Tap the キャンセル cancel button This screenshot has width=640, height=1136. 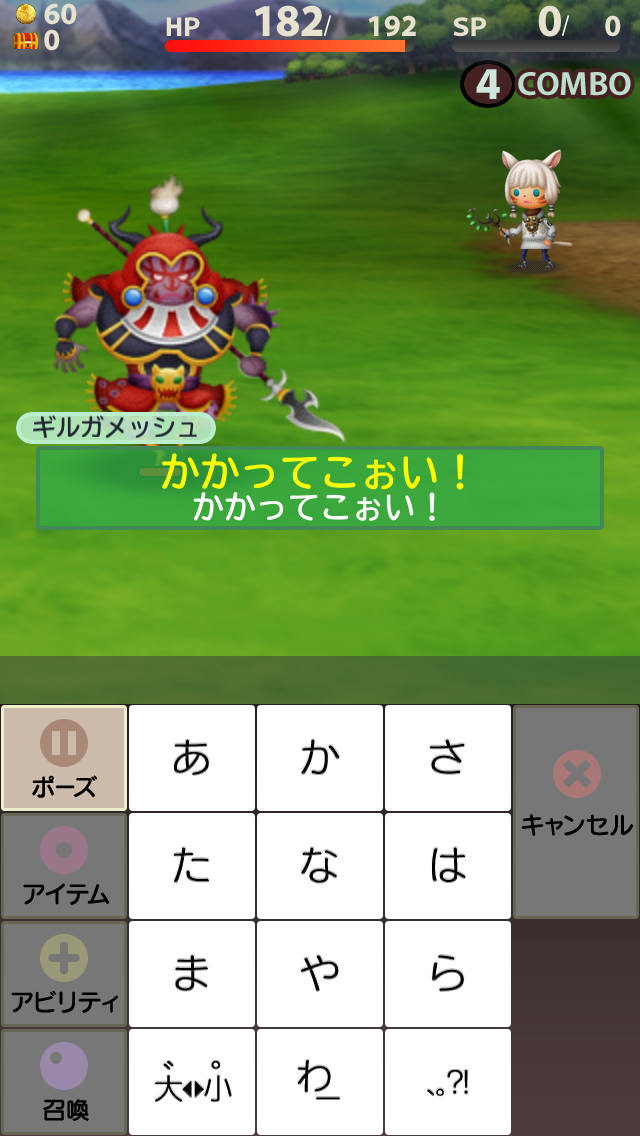[576, 811]
